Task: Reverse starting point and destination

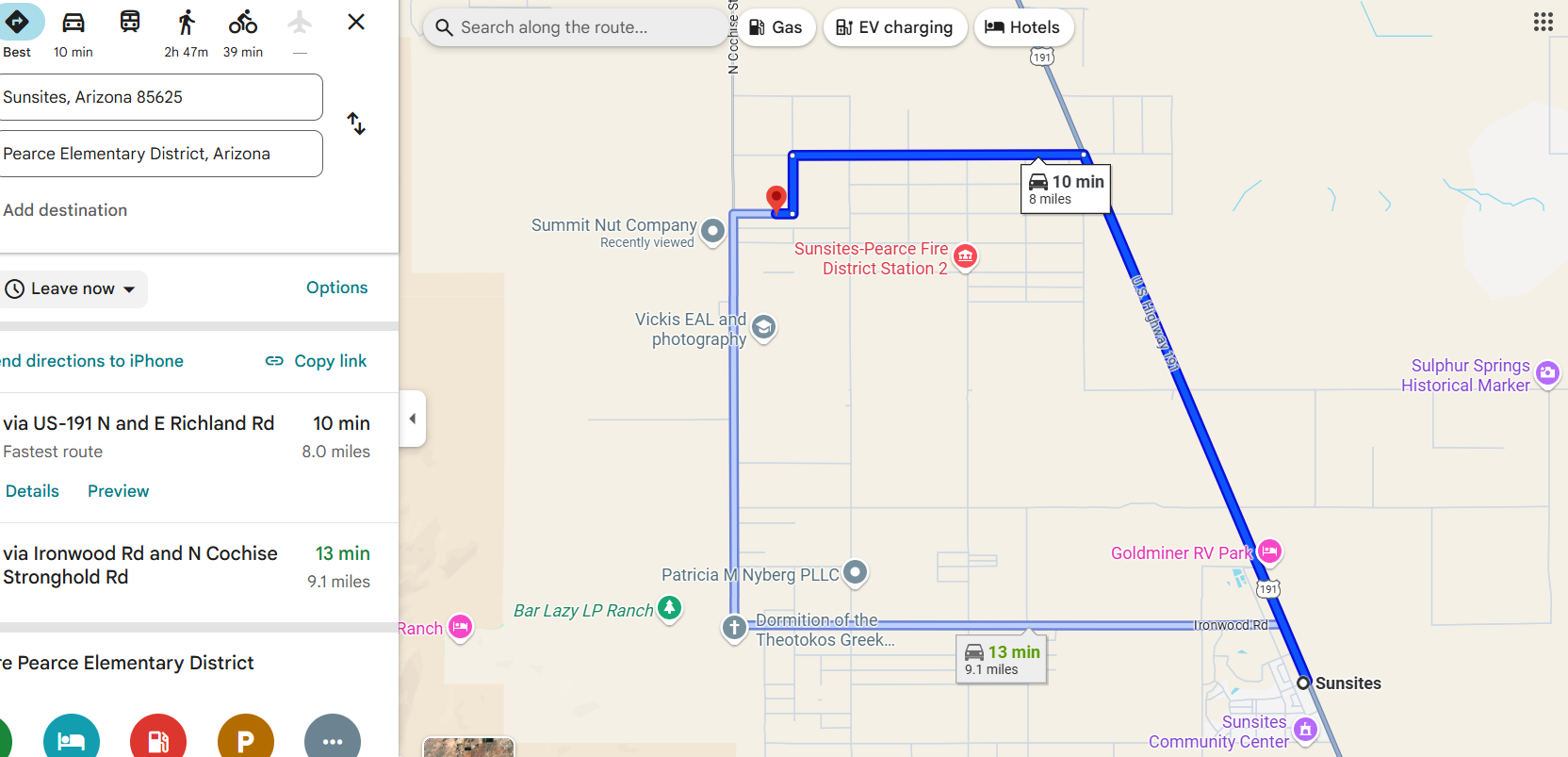Action: [x=356, y=123]
